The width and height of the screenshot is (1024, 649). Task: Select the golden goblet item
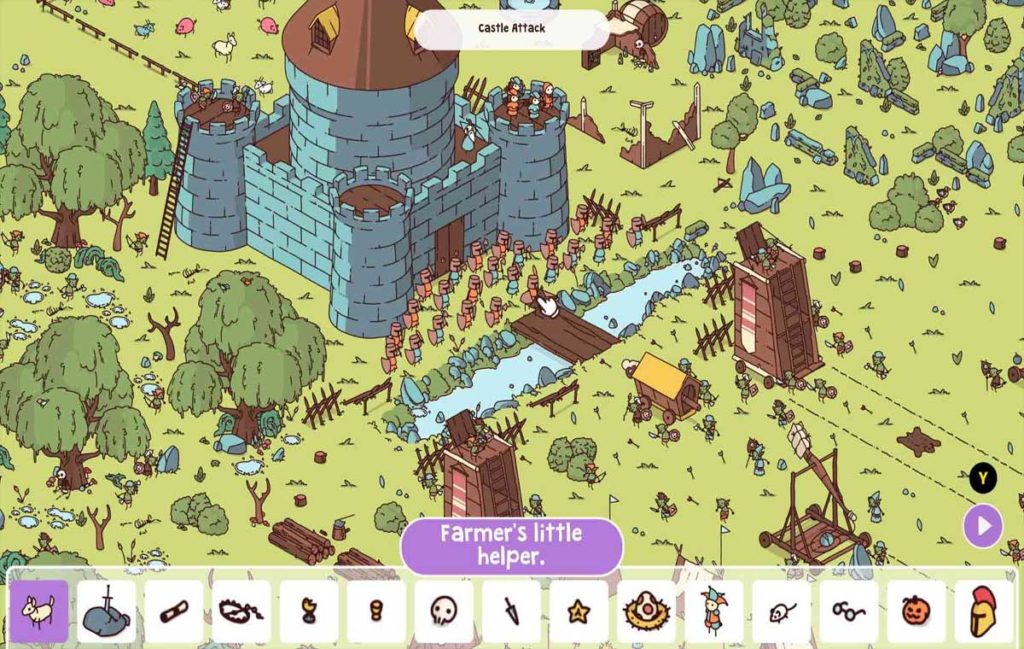coord(309,611)
